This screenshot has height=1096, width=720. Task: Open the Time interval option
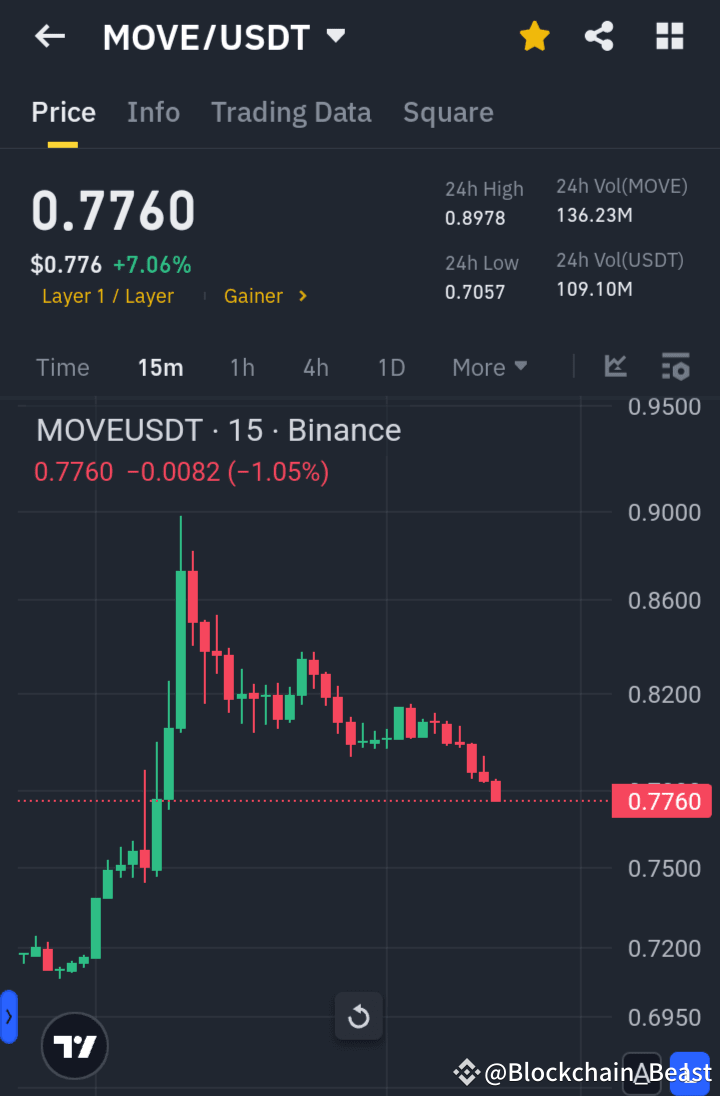tap(62, 367)
